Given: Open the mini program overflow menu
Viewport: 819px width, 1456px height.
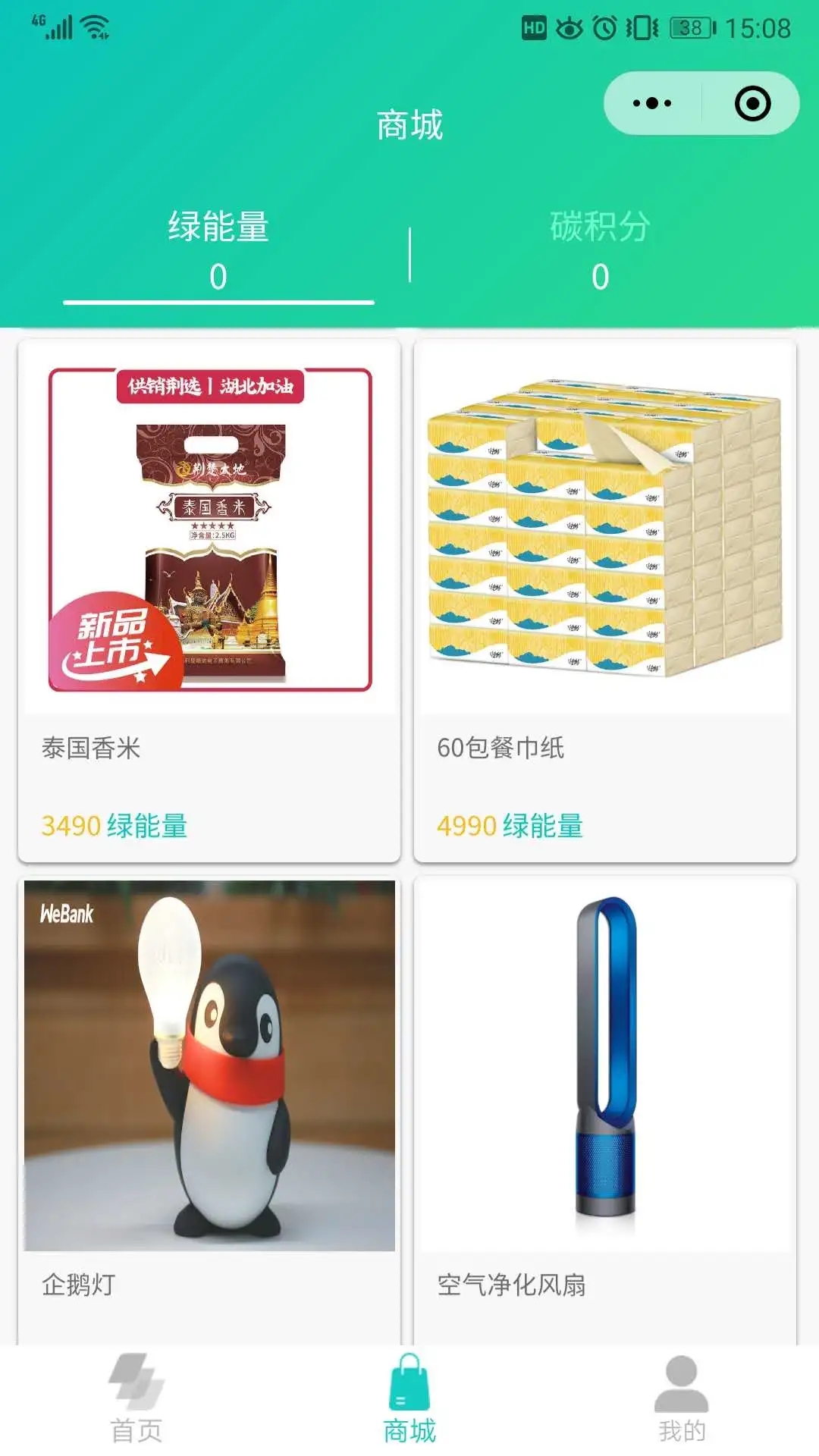Looking at the screenshot, I should point(652,103).
